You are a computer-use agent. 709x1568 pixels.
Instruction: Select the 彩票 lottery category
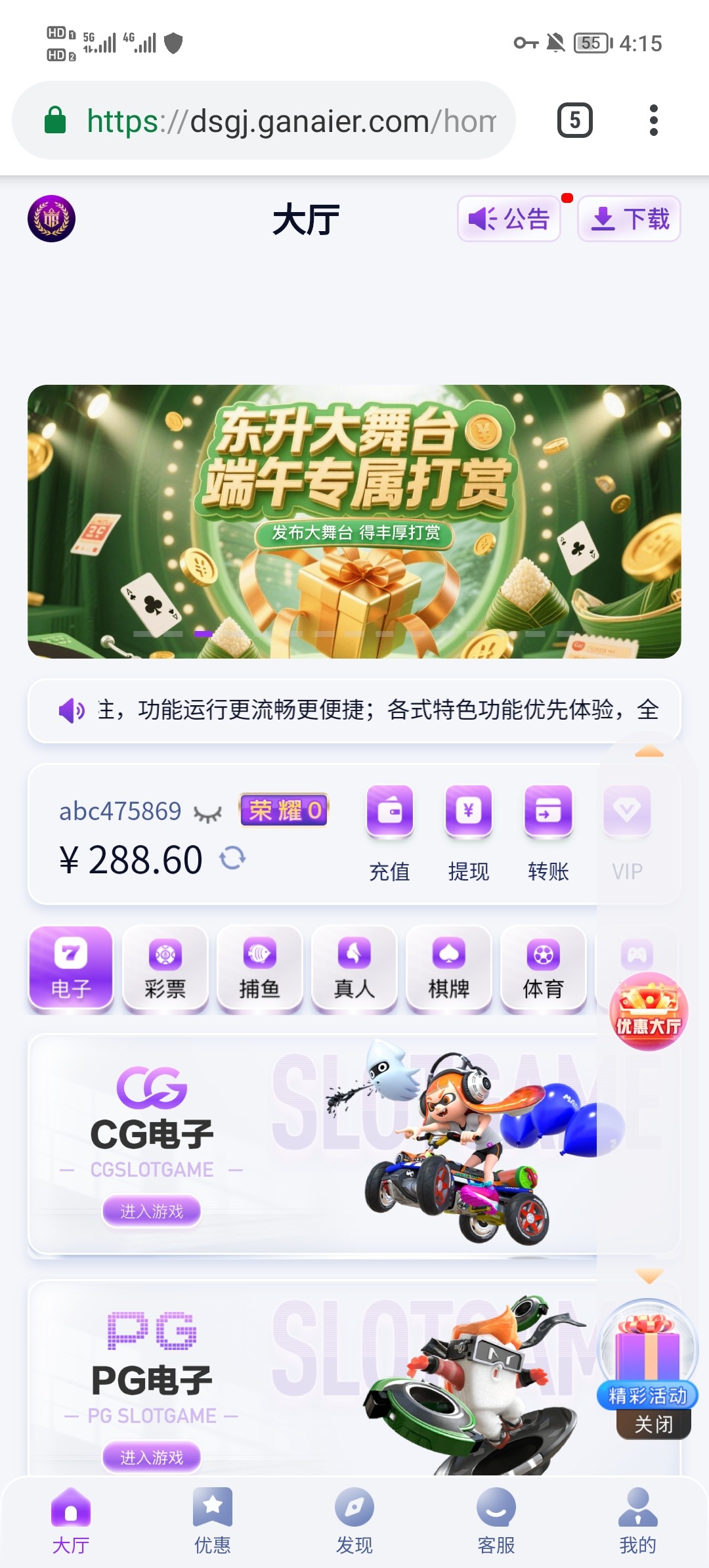165,969
